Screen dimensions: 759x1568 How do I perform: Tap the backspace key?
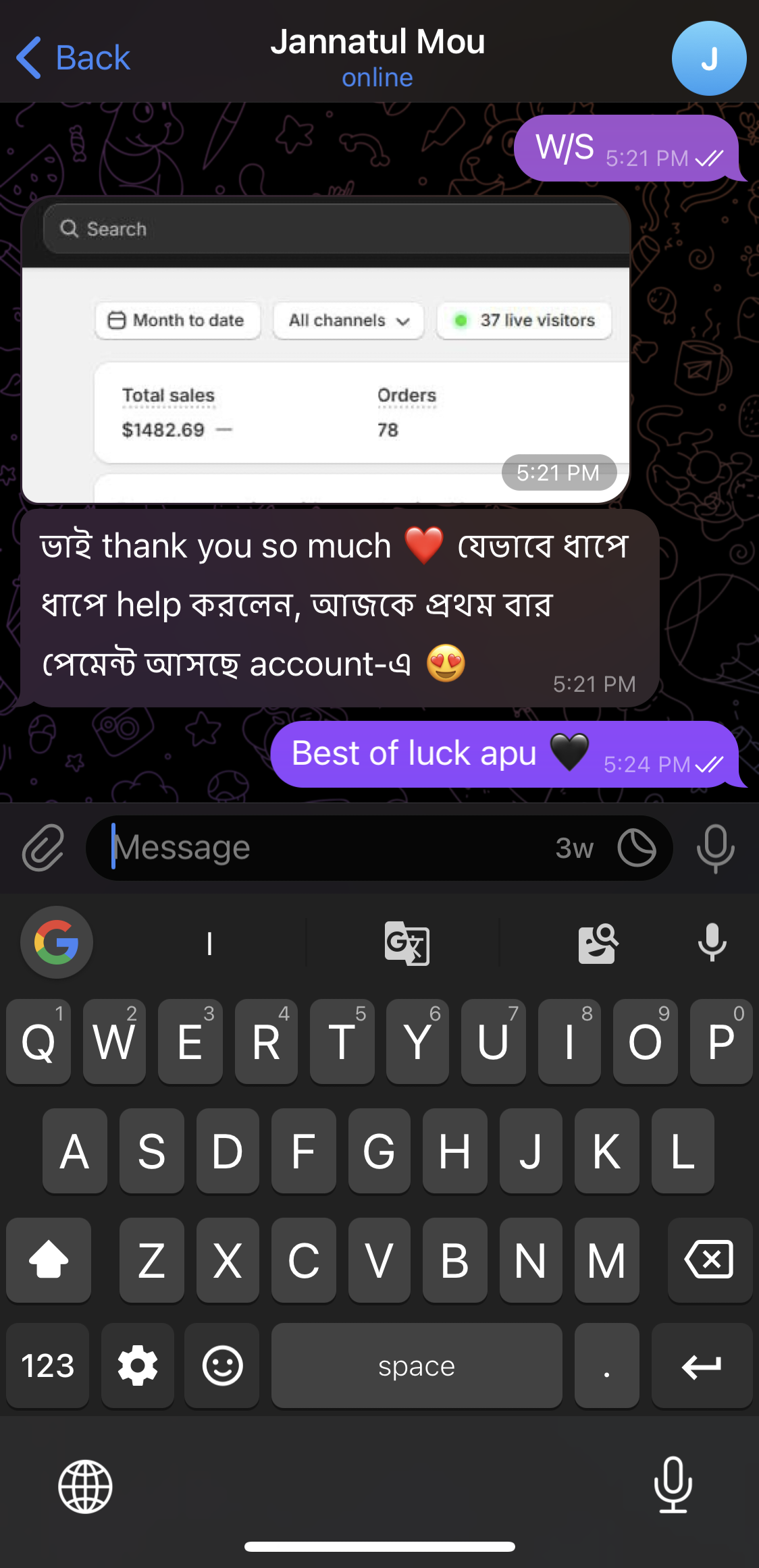pyautogui.click(x=709, y=1260)
